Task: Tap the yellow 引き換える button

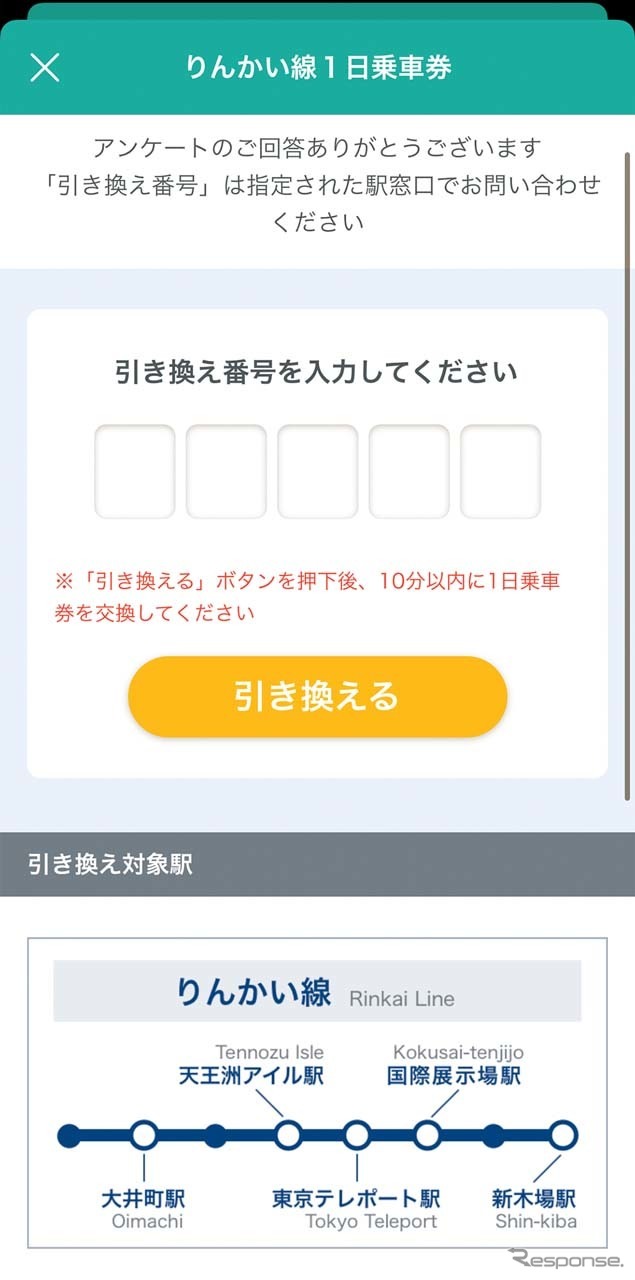Action: pos(317,697)
